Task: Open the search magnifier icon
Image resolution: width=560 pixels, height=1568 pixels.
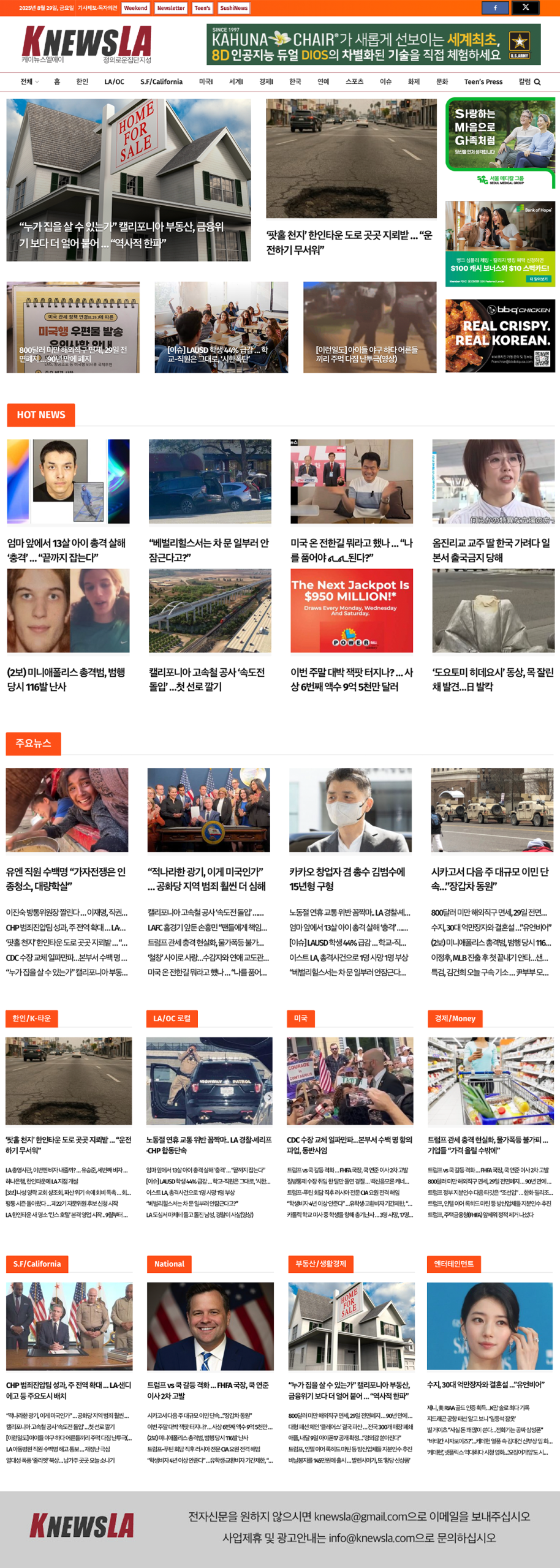Action: click(537, 82)
